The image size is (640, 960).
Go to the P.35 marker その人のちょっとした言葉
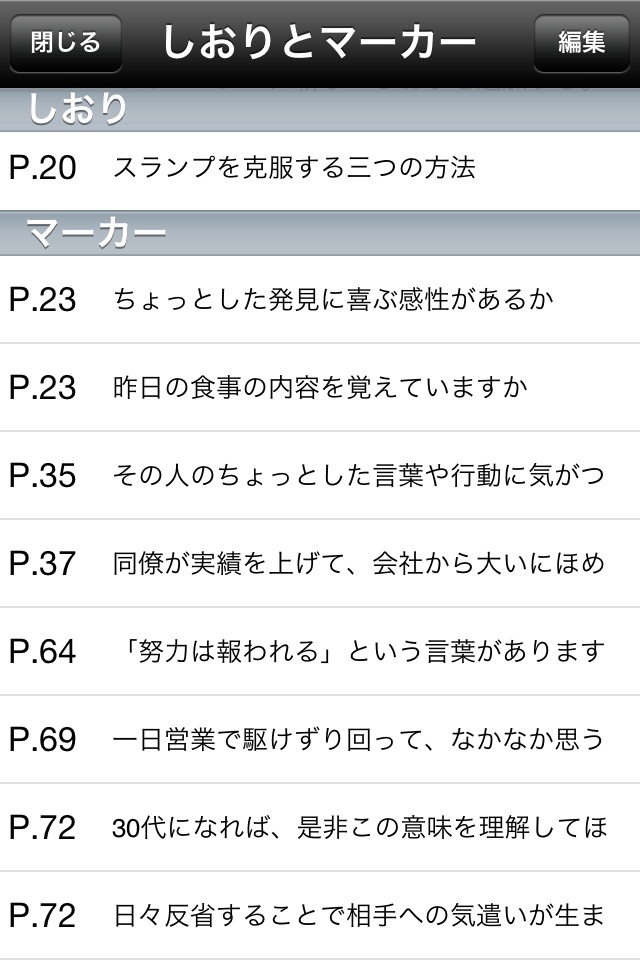tap(320, 475)
